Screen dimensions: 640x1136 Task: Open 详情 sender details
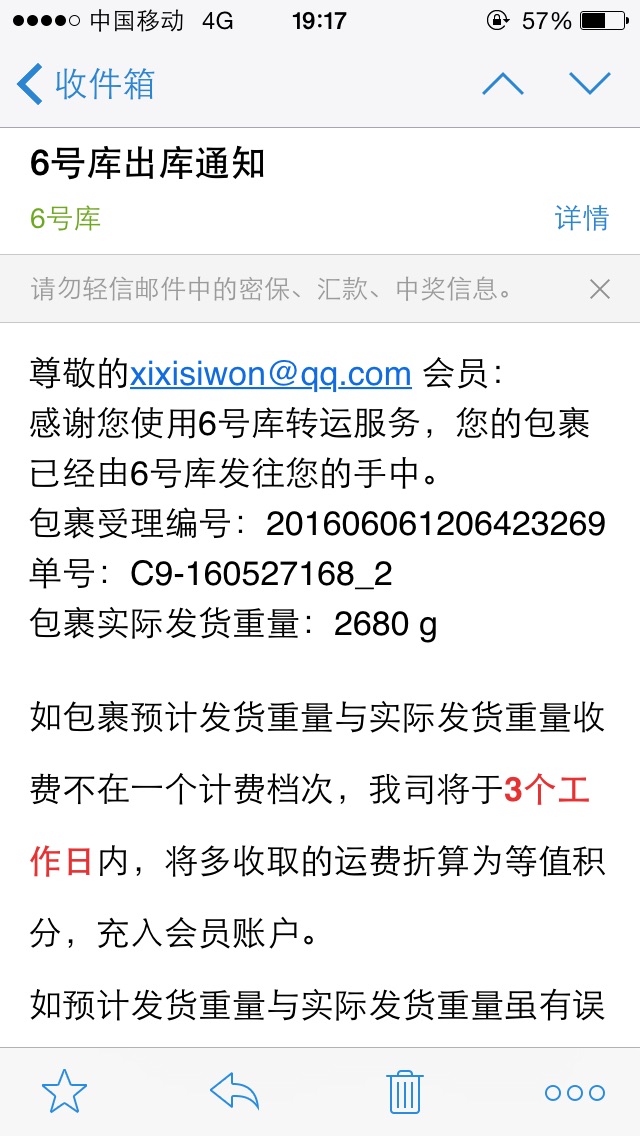coord(582,218)
